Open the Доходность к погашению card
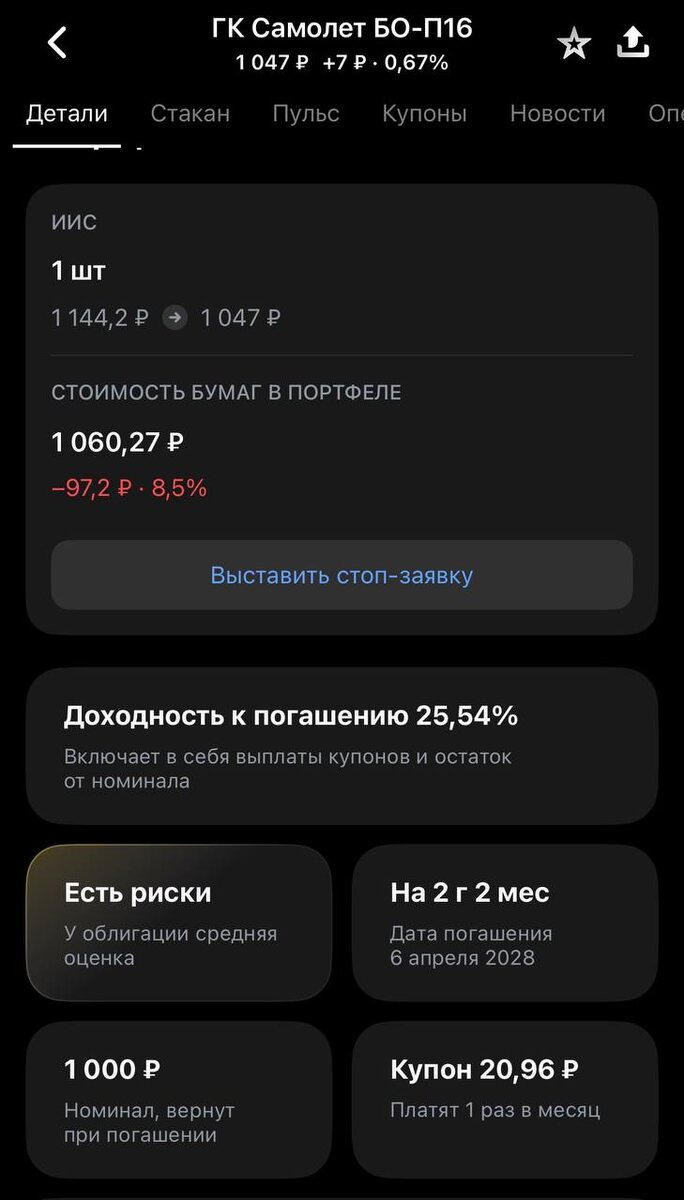The width and height of the screenshot is (684, 1200). 342,746
